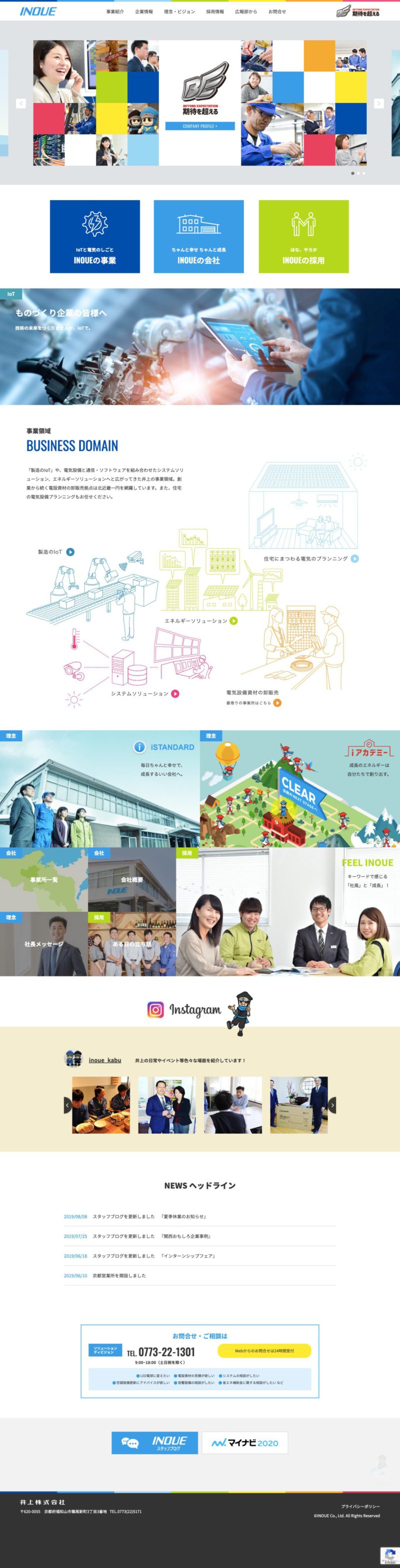400x1568 pixels.
Task: Go to the previous hero slide
Action: click(x=20, y=103)
